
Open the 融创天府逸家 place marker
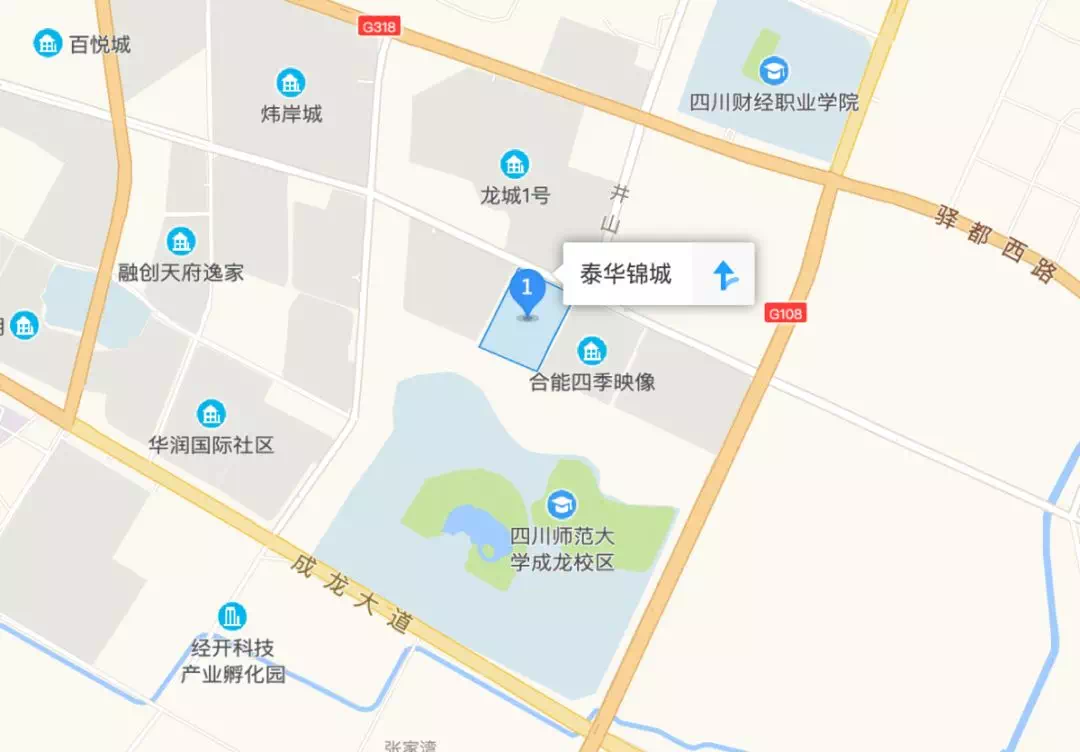point(181,241)
